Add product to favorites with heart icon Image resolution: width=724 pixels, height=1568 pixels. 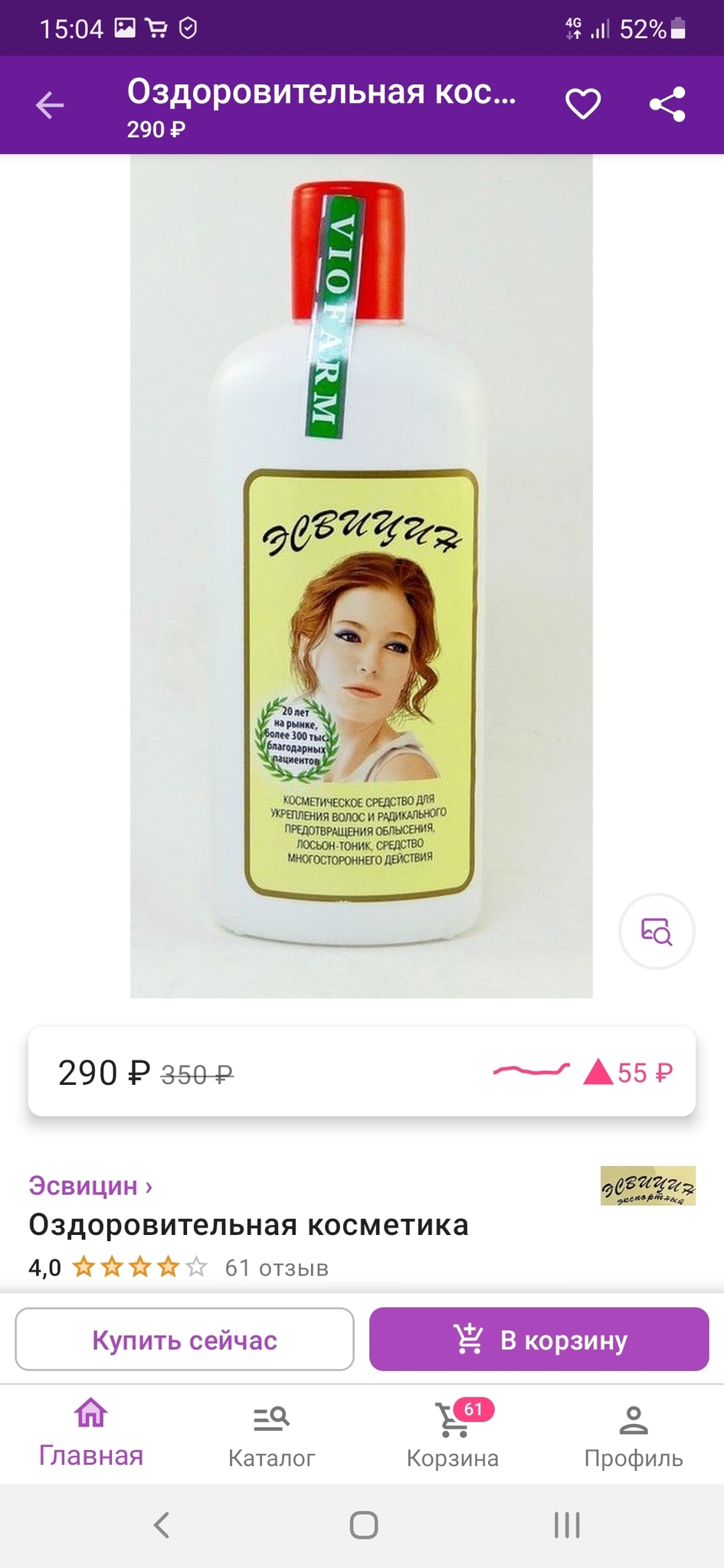[583, 105]
